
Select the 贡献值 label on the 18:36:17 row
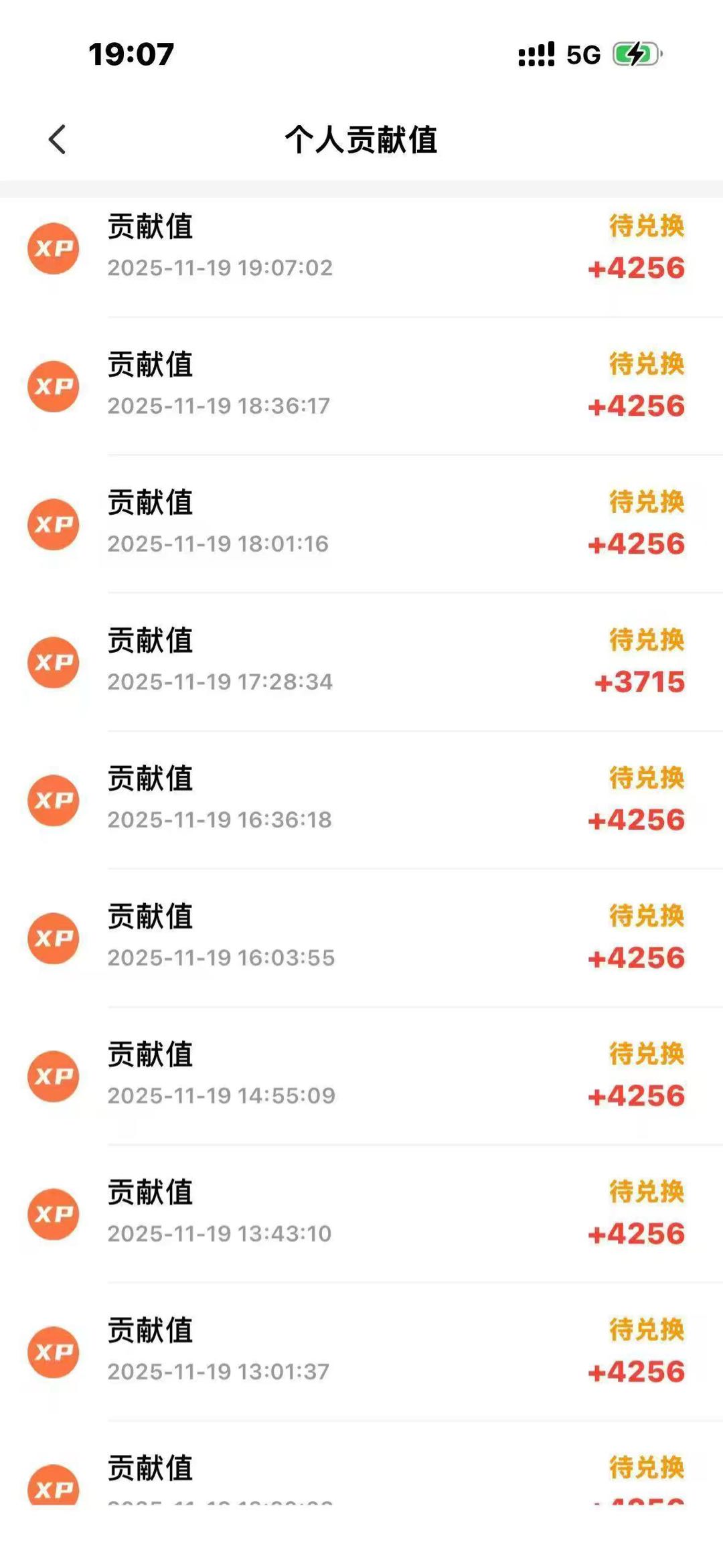coord(150,366)
